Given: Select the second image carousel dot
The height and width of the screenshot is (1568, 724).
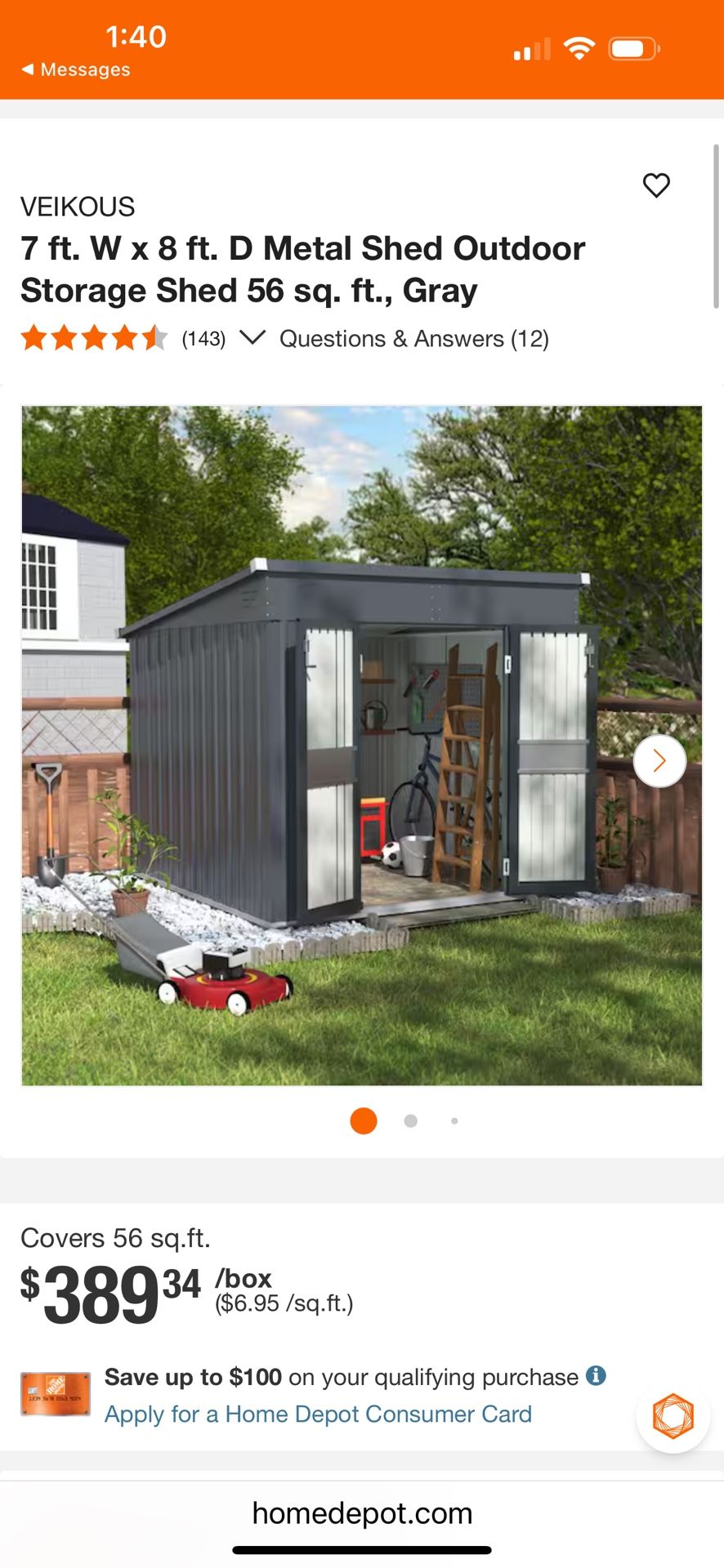Looking at the screenshot, I should (410, 1120).
